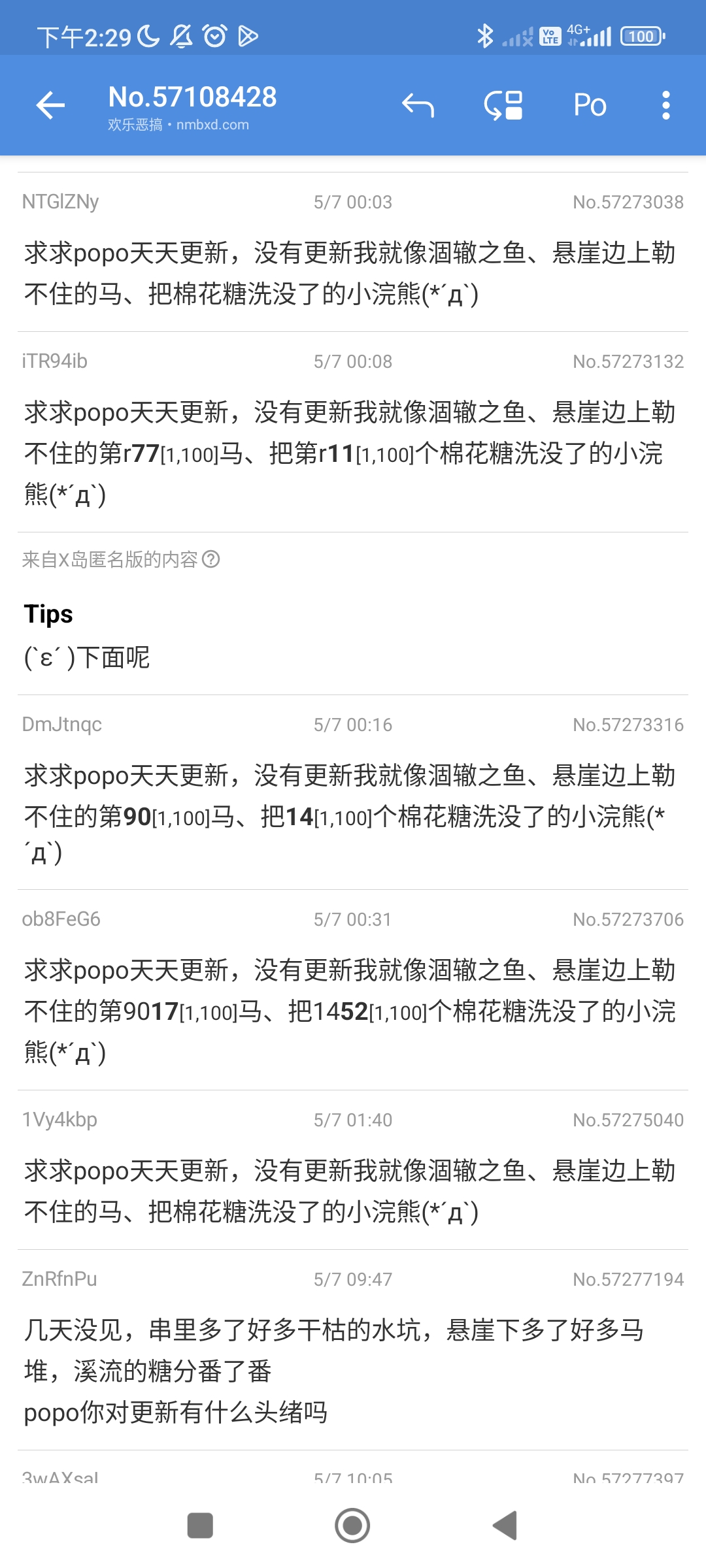Screen dimensions: 706x1568
Task: Tap the reply from 1Vy4kbp
Action: click(353, 1190)
